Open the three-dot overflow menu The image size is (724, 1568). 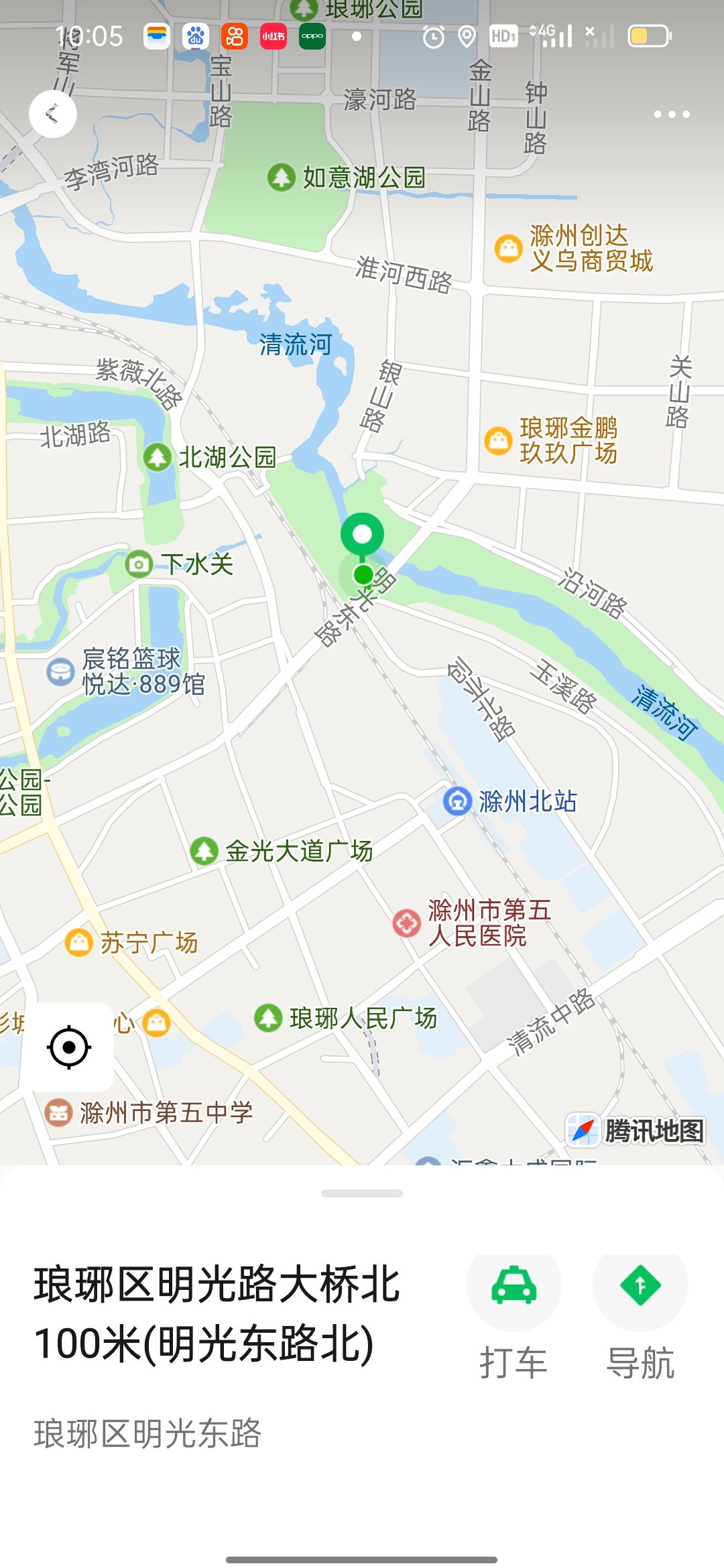coord(672,115)
